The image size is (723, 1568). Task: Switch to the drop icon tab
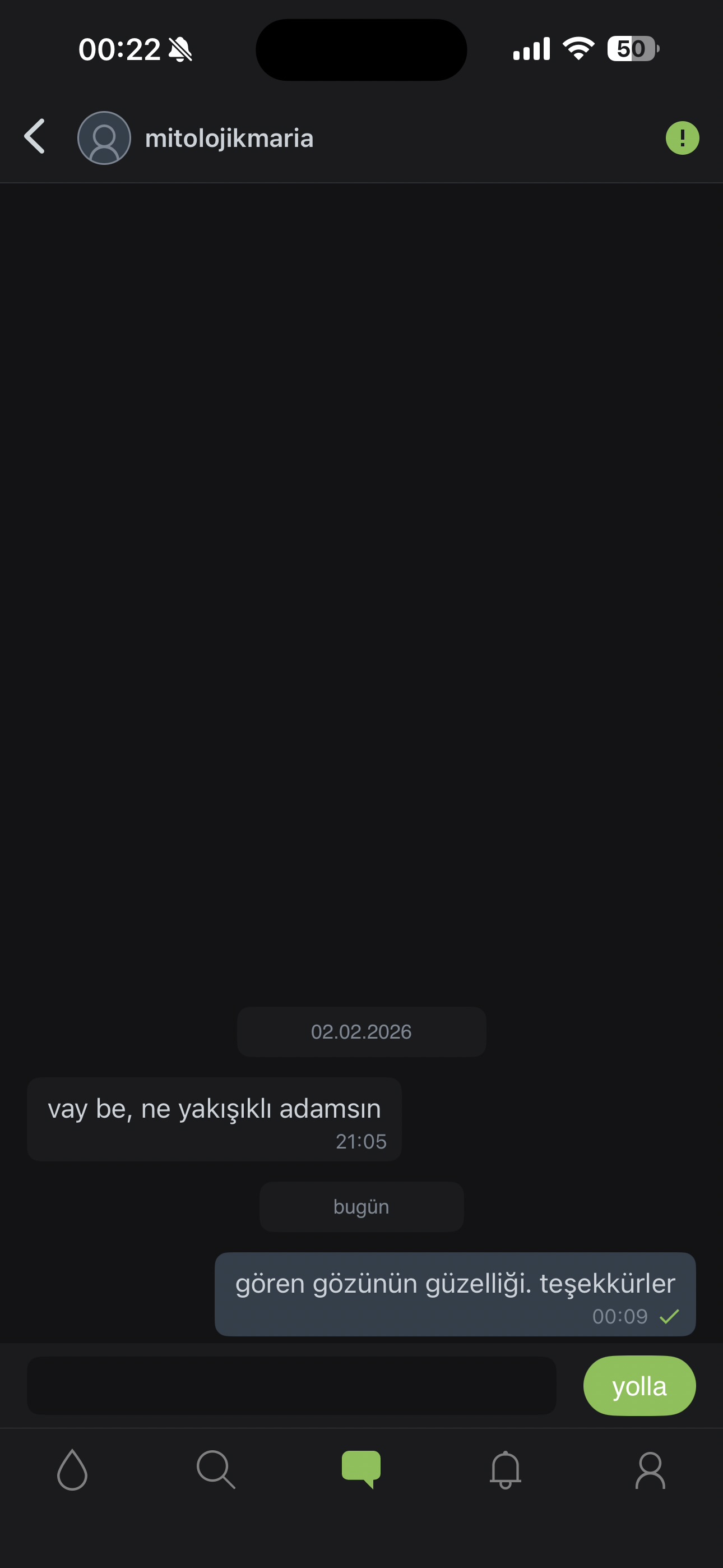pyautogui.click(x=72, y=1470)
